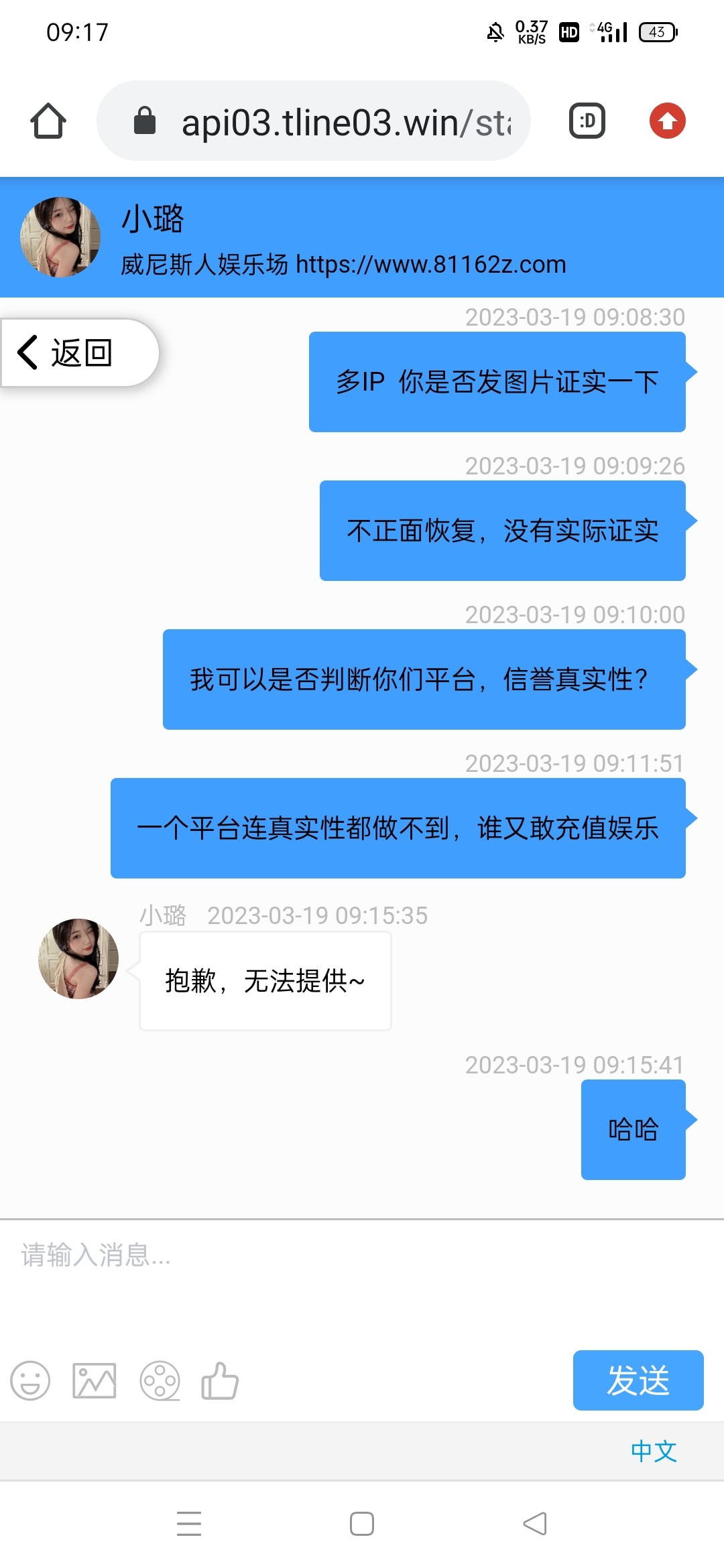Open the emoji picker

(30, 1380)
